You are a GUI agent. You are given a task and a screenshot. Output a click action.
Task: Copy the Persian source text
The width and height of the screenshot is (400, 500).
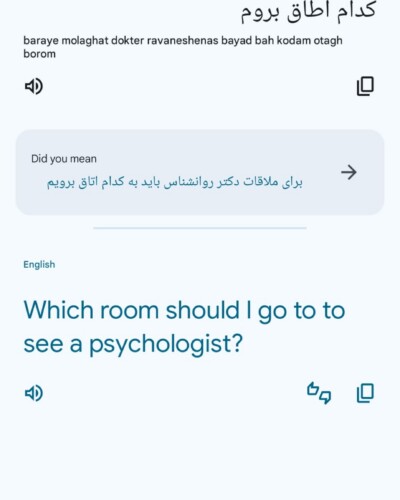(365, 86)
